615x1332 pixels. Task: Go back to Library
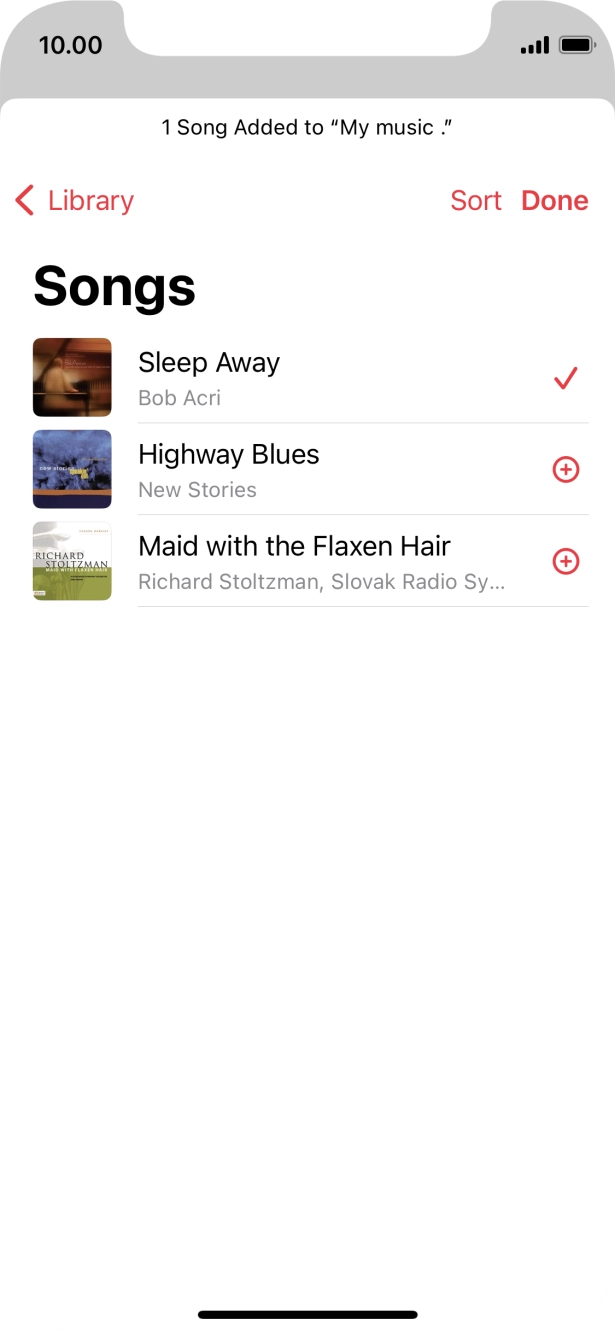[75, 201]
